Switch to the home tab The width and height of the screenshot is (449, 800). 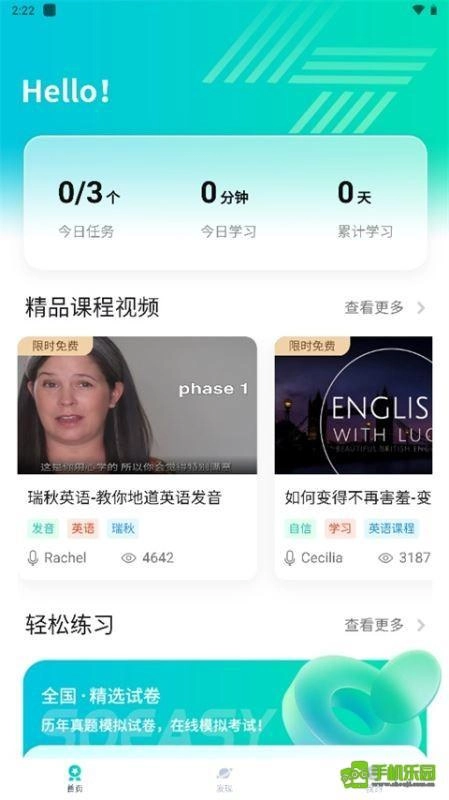click(75, 779)
